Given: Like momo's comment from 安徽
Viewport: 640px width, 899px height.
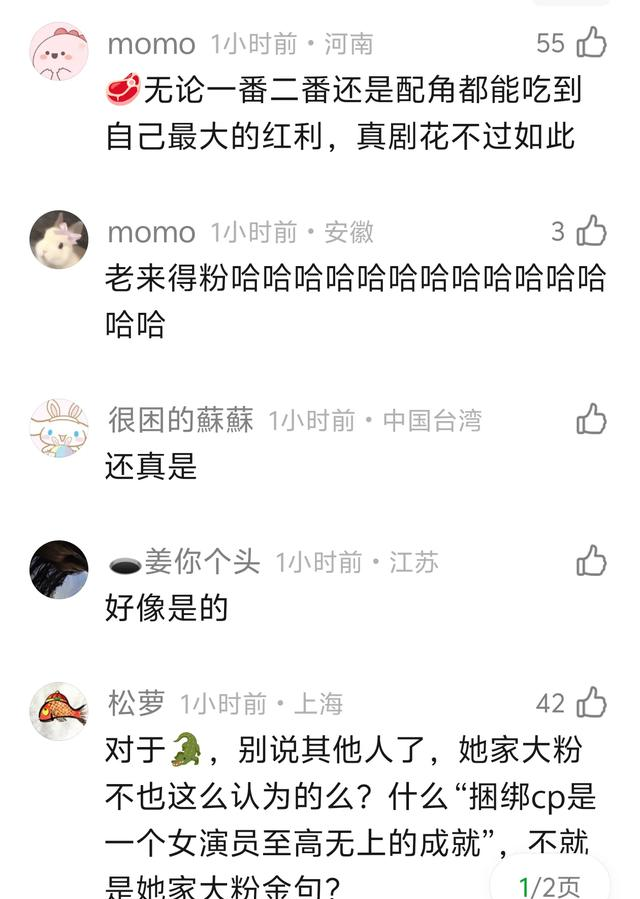Looking at the screenshot, I should [591, 231].
